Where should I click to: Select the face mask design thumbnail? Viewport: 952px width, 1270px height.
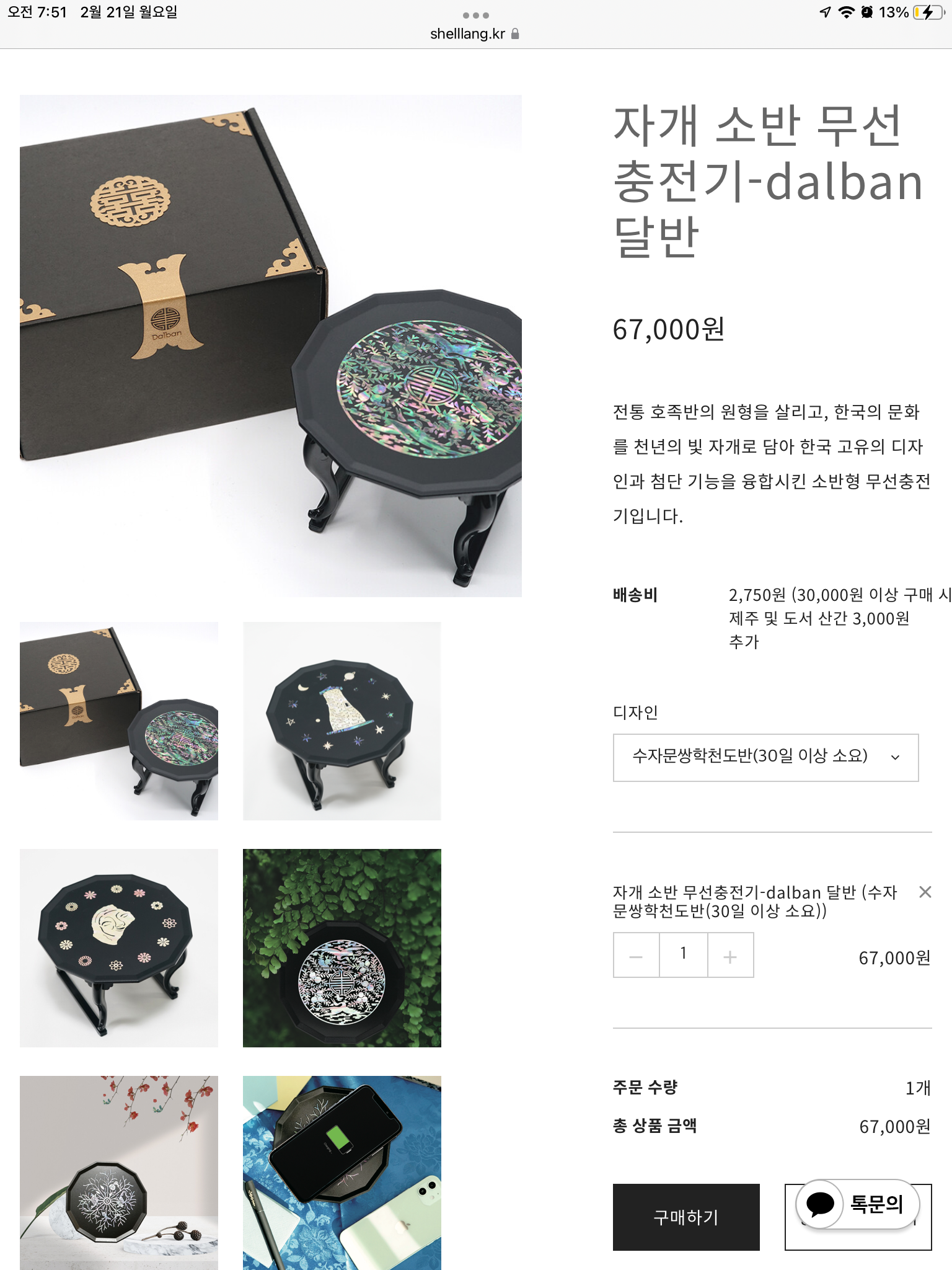(119, 948)
